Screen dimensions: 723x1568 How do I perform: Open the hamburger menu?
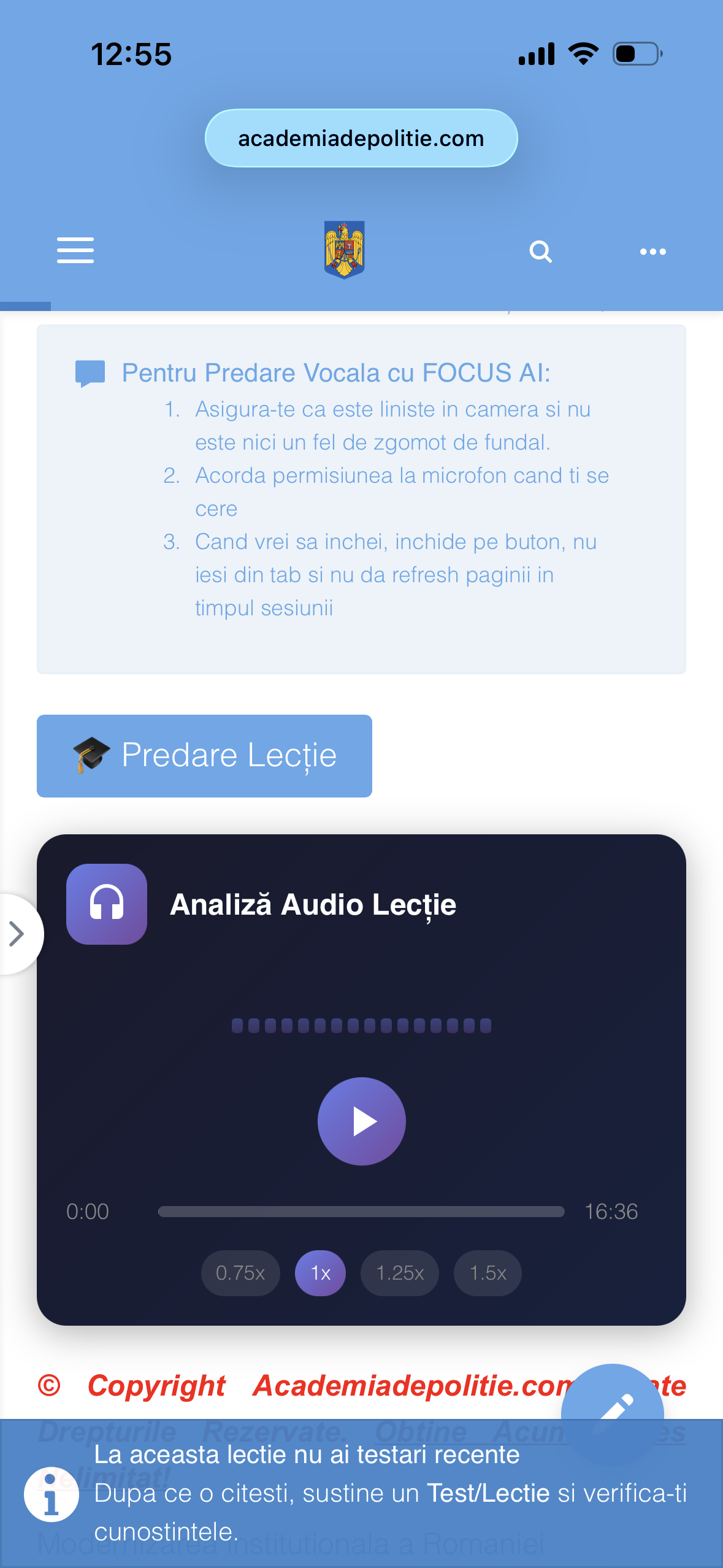point(75,250)
